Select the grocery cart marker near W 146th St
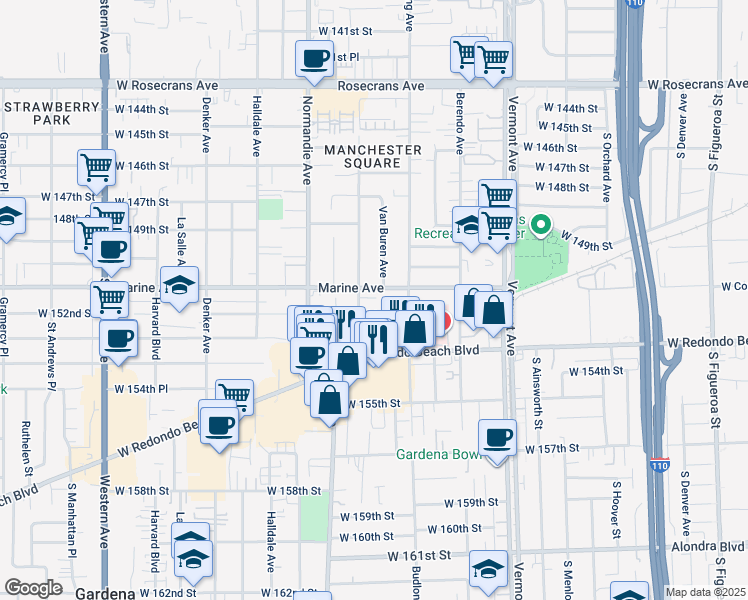The image size is (748, 600). (96, 167)
